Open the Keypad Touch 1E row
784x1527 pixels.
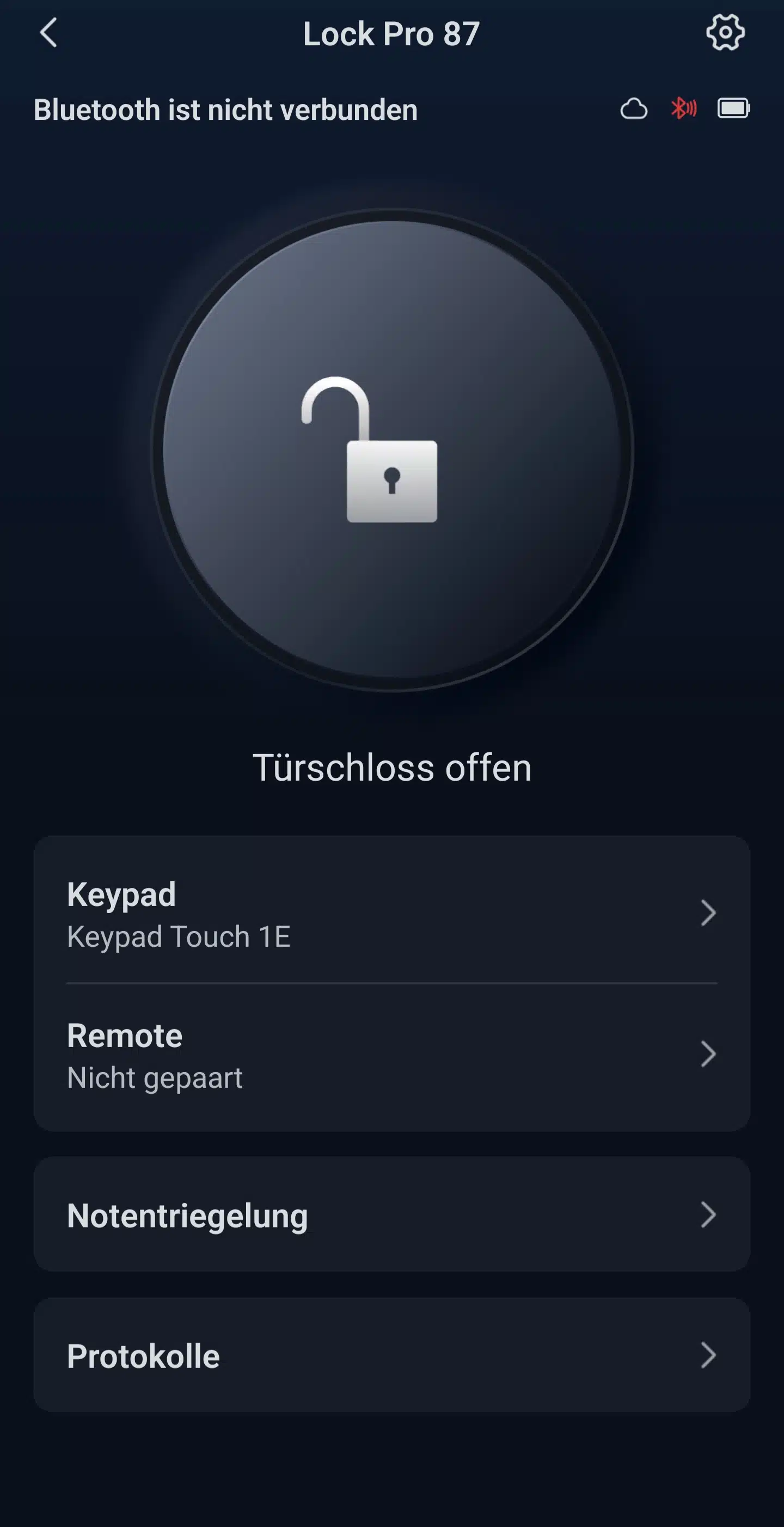click(x=391, y=913)
